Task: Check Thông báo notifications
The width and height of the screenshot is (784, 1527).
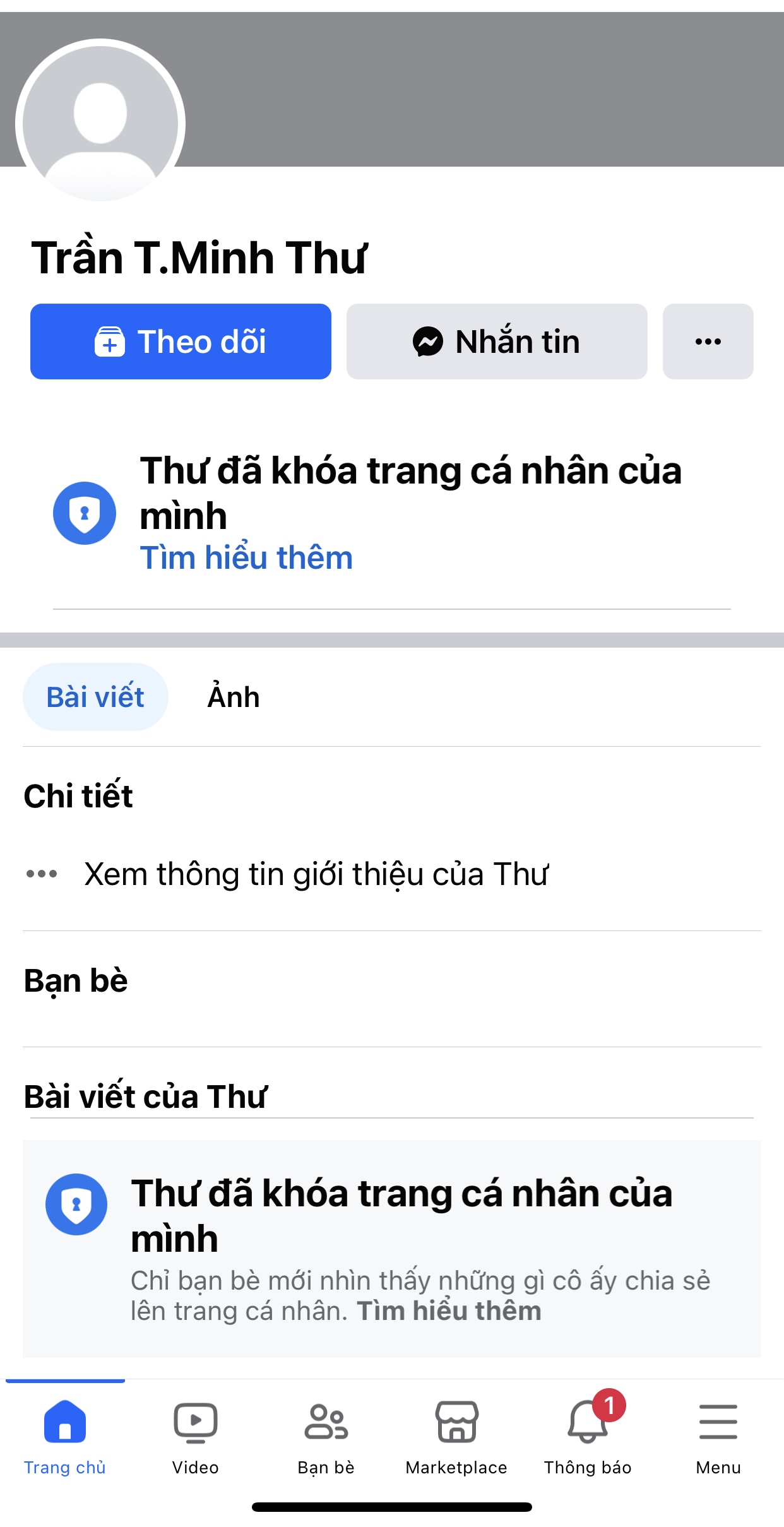Action: 588,1436
